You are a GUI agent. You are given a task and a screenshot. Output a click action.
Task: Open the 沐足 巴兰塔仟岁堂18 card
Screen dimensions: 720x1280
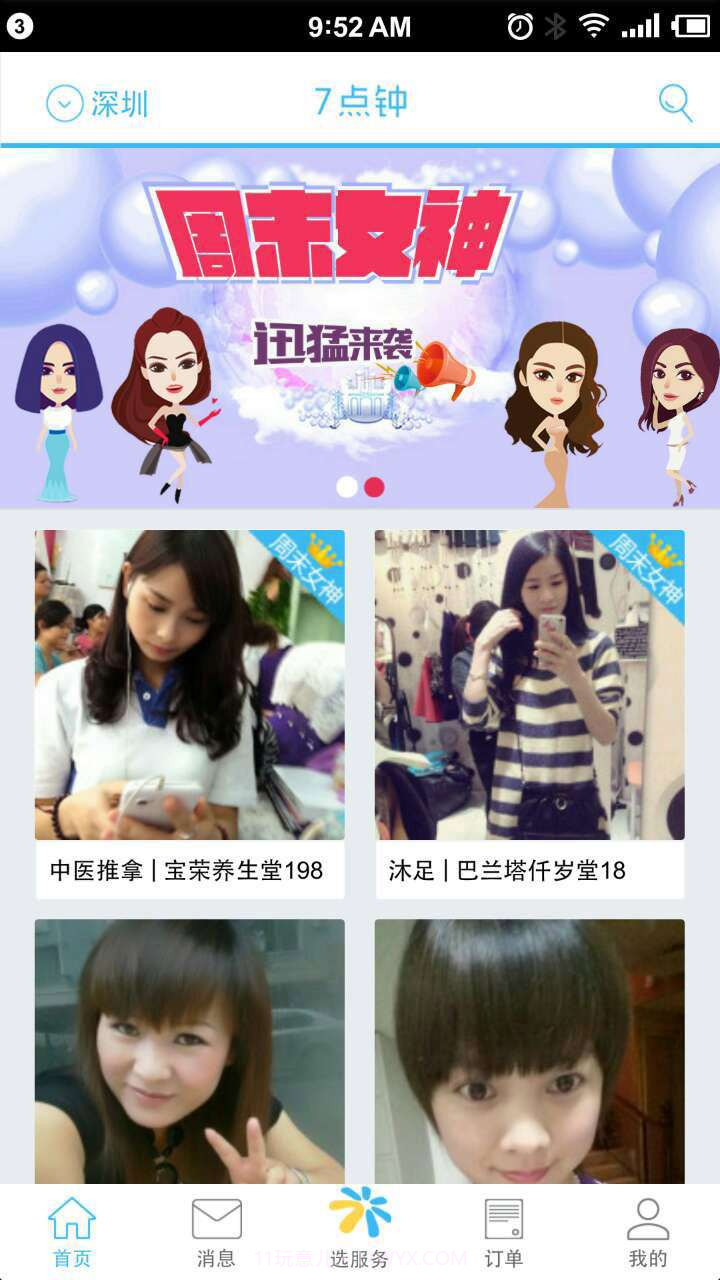coord(530,714)
